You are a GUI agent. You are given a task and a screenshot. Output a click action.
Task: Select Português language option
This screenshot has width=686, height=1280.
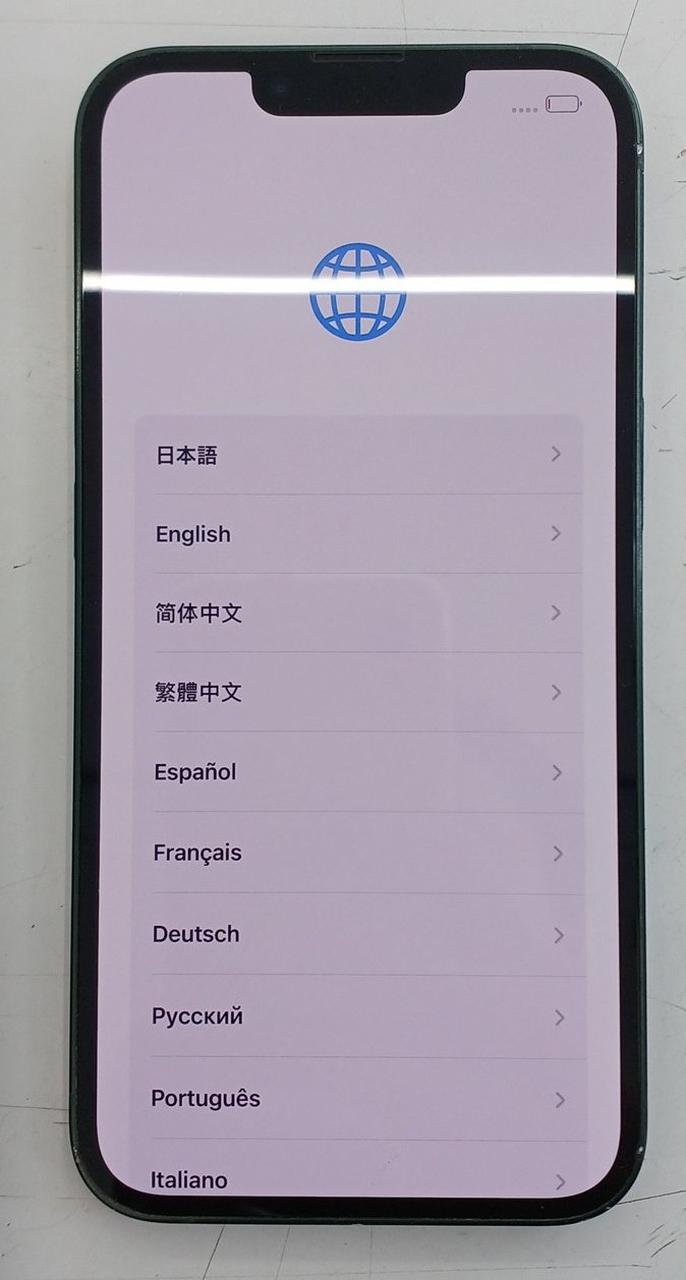tap(357, 1098)
